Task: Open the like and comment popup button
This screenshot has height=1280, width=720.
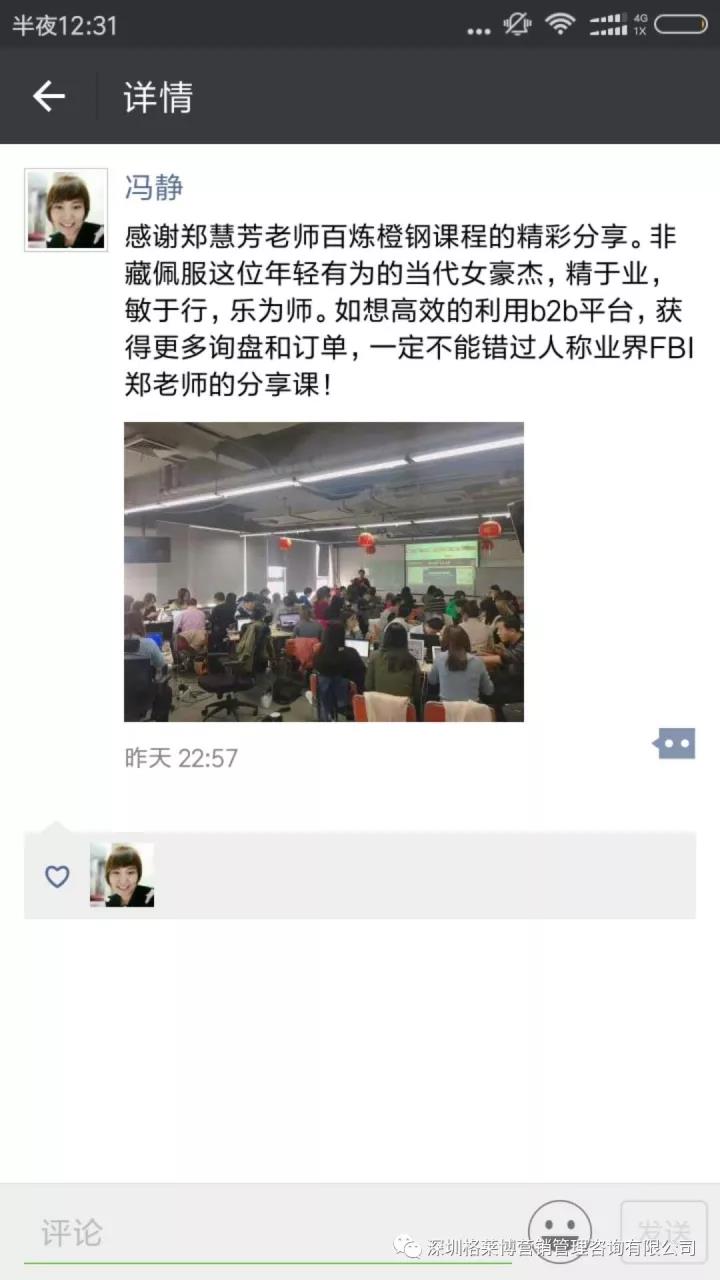Action: pyautogui.click(x=674, y=743)
